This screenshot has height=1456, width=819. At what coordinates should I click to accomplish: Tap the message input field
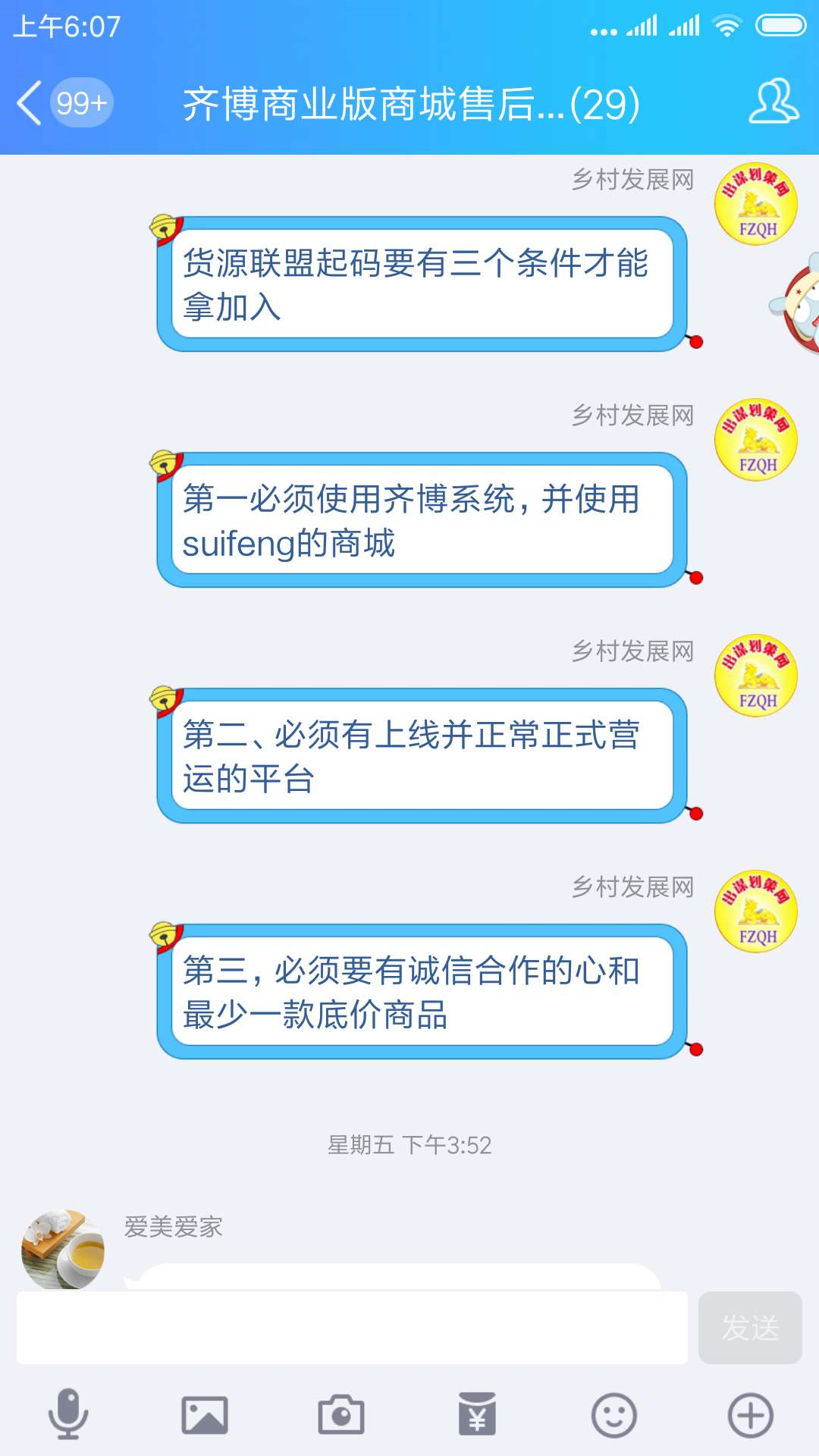coord(352,1328)
